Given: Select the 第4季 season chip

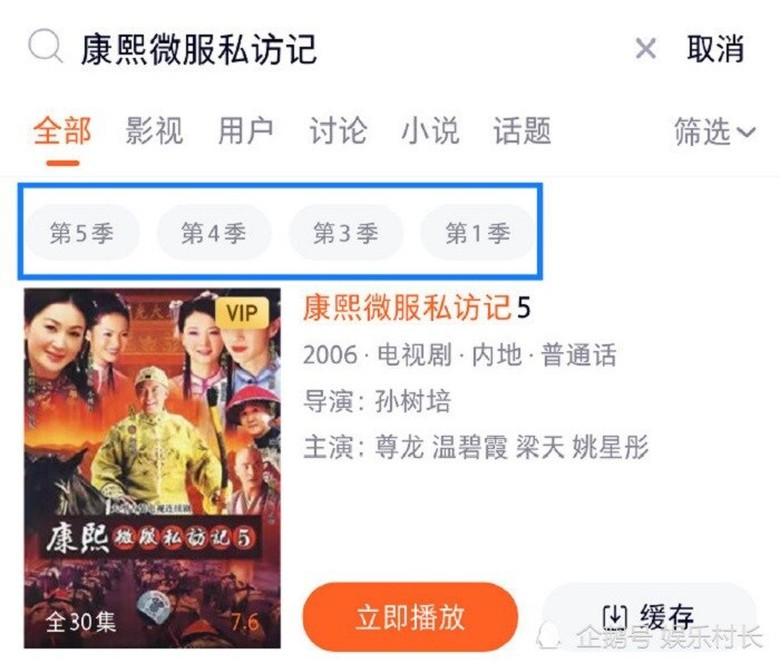Looking at the screenshot, I should tap(213, 233).
